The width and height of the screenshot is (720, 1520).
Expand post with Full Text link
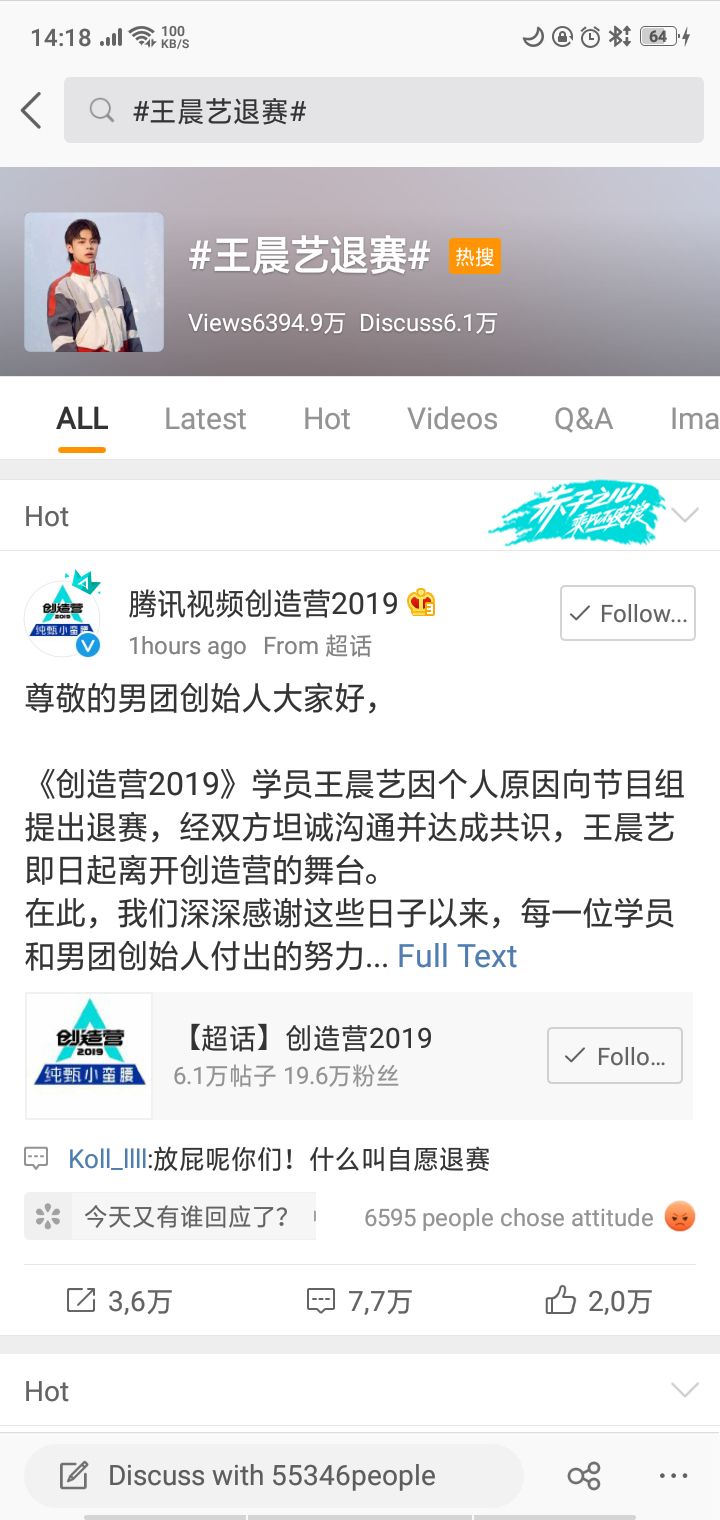(x=457, y=957)
